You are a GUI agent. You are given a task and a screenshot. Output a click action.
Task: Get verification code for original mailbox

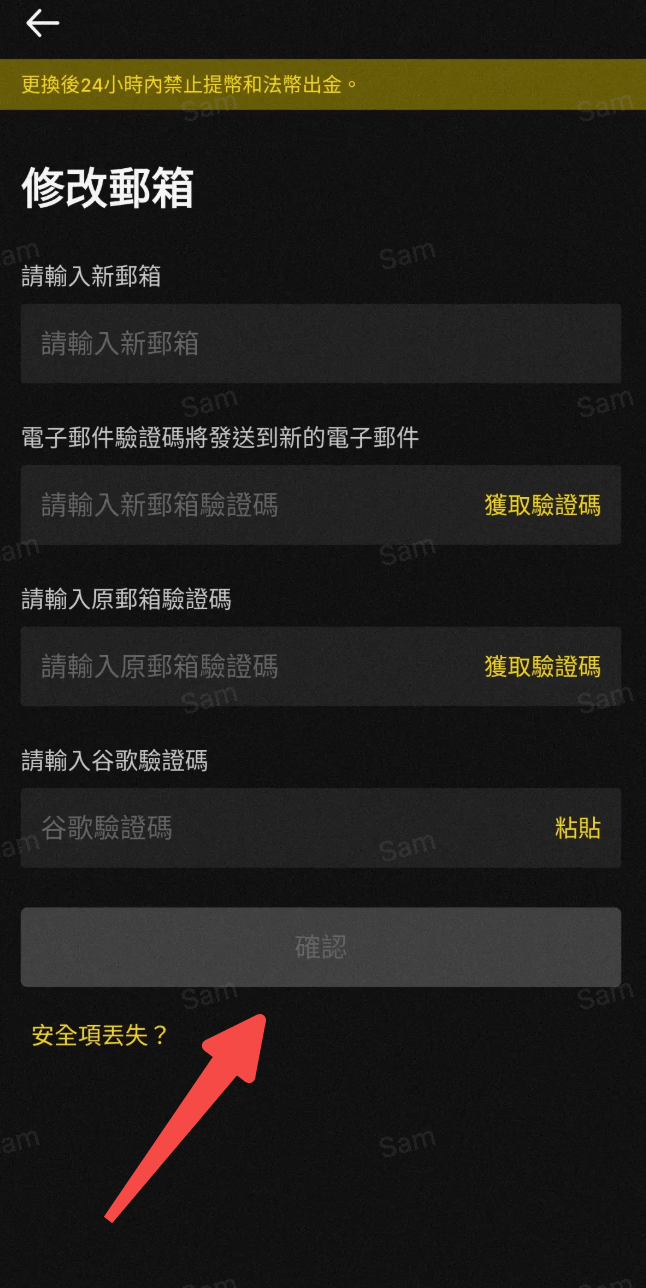pyautogui.click(x=542, y=667)
